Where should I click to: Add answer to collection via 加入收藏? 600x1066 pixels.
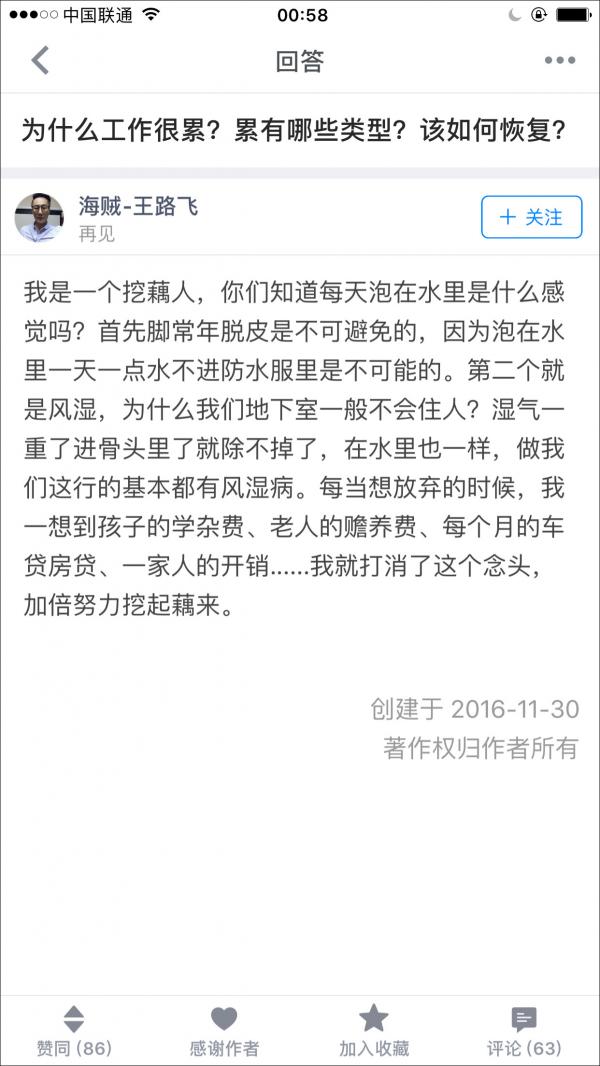tap(374, 1031)
